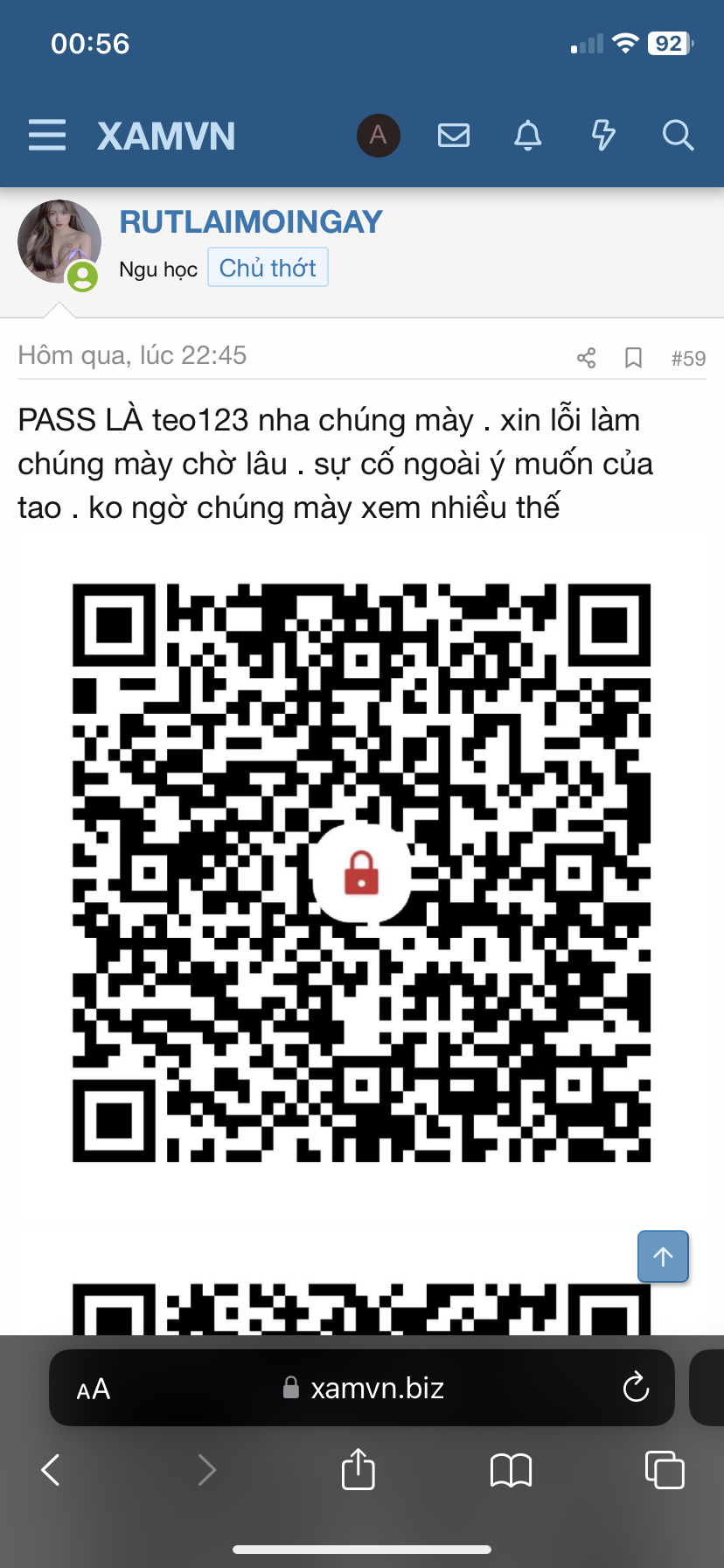Open RUTLAIMOINGAY's profile
The width and height of the screenshot is (724, 1568).
click(x=251, y=222)
